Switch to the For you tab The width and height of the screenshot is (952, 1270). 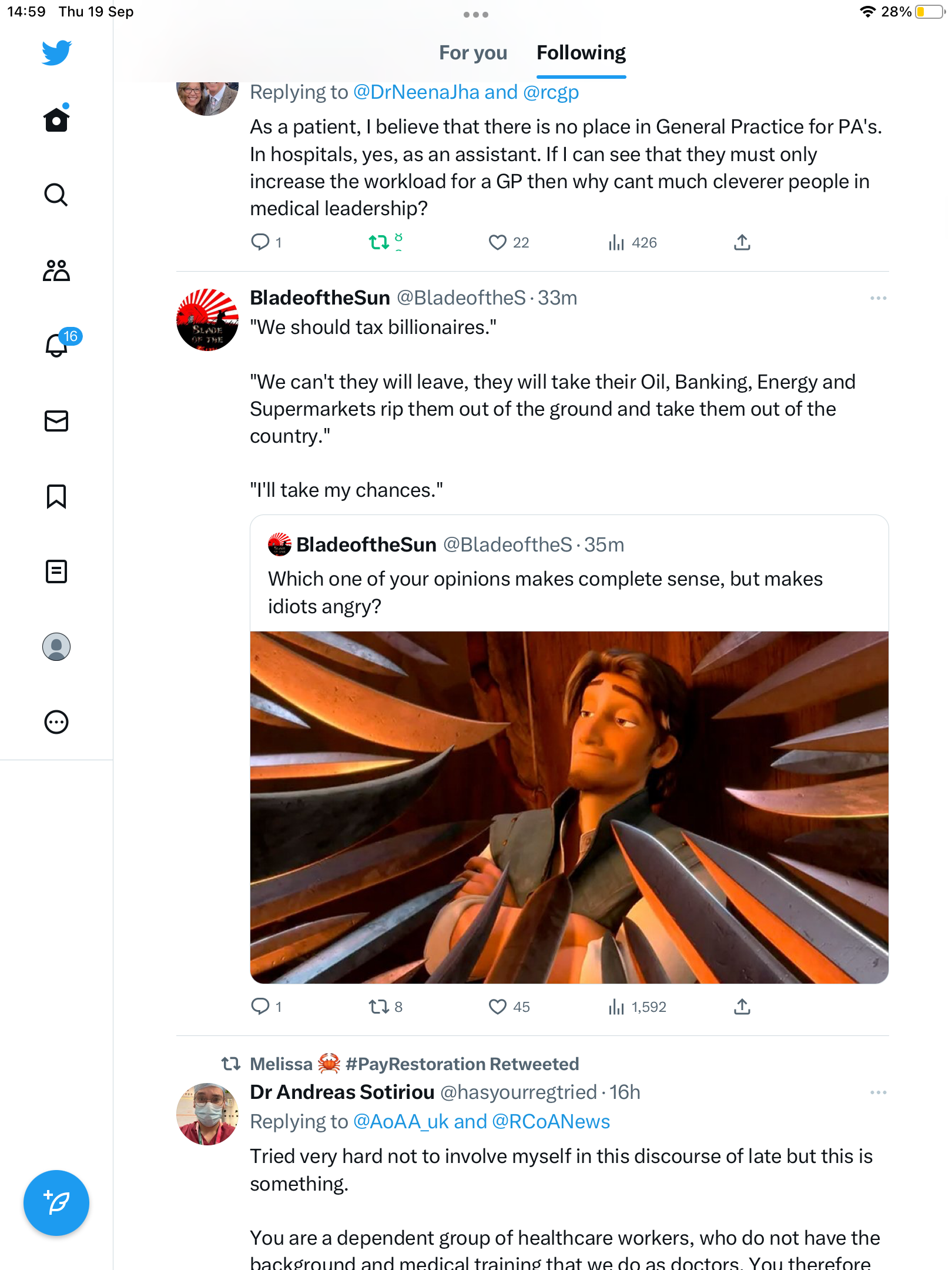pyautogui.click(x=472, y=53)
